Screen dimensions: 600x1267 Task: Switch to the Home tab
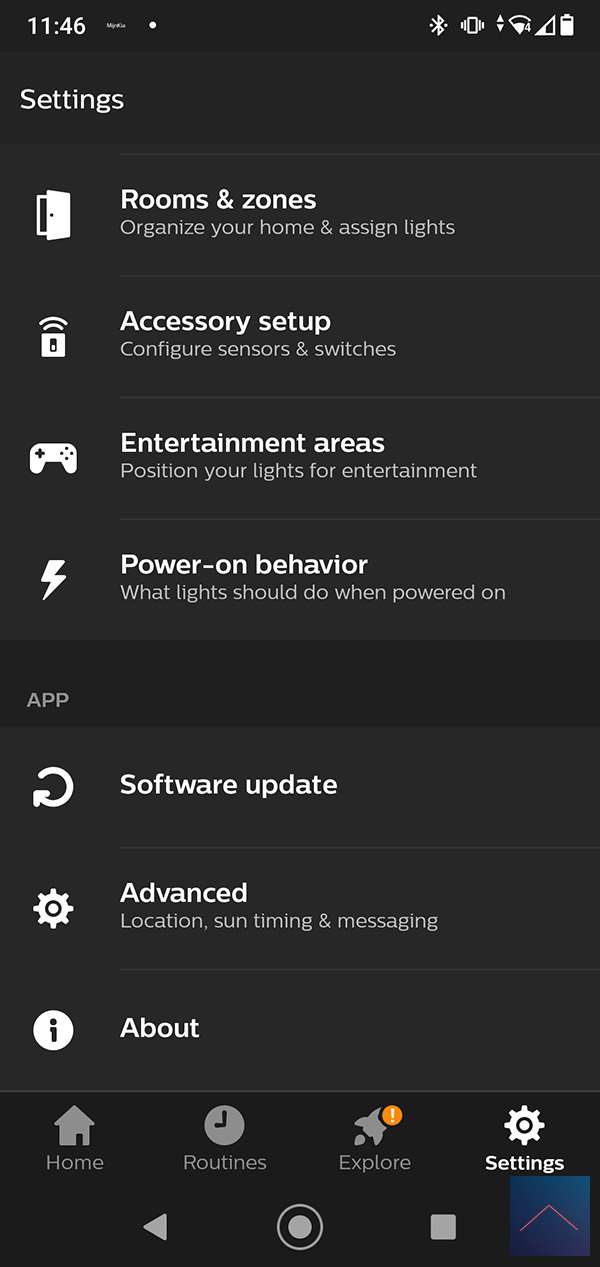[x=75, y=1138]
